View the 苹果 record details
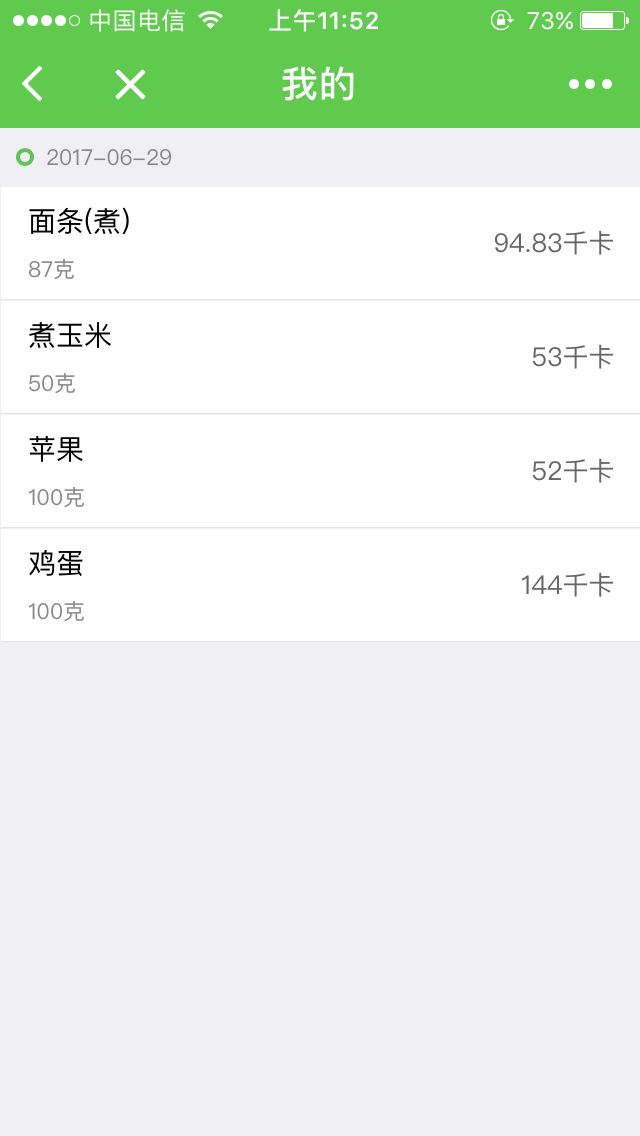This screenshot has width=640, height=1136. click(320, 471)
